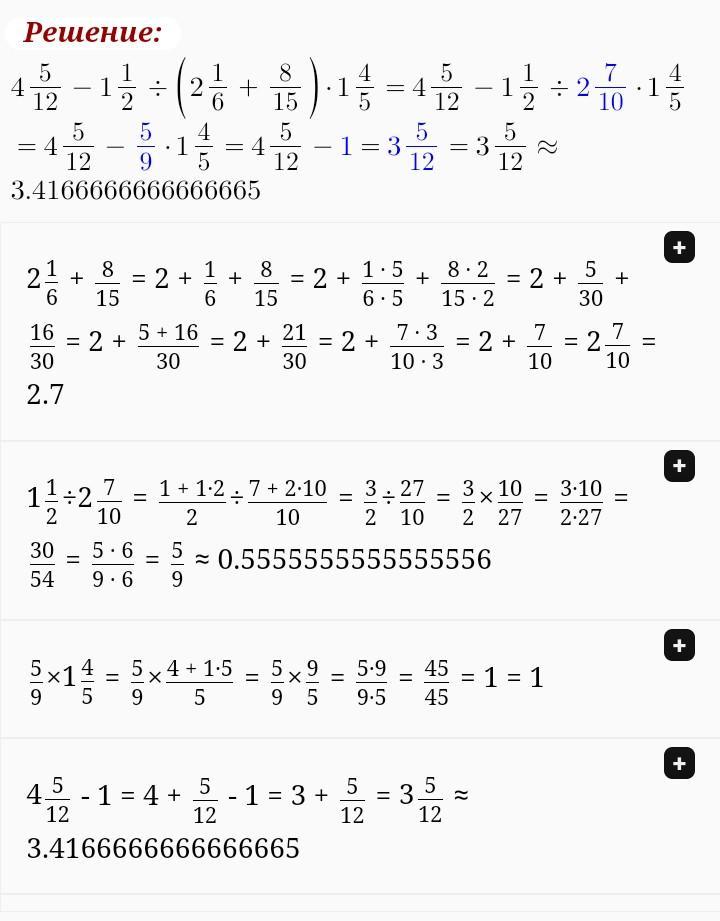Expand the plus button for 2 1/6 + 8/15 step
Viewport: 720px width, 921px height.
(x=679, y=247)
